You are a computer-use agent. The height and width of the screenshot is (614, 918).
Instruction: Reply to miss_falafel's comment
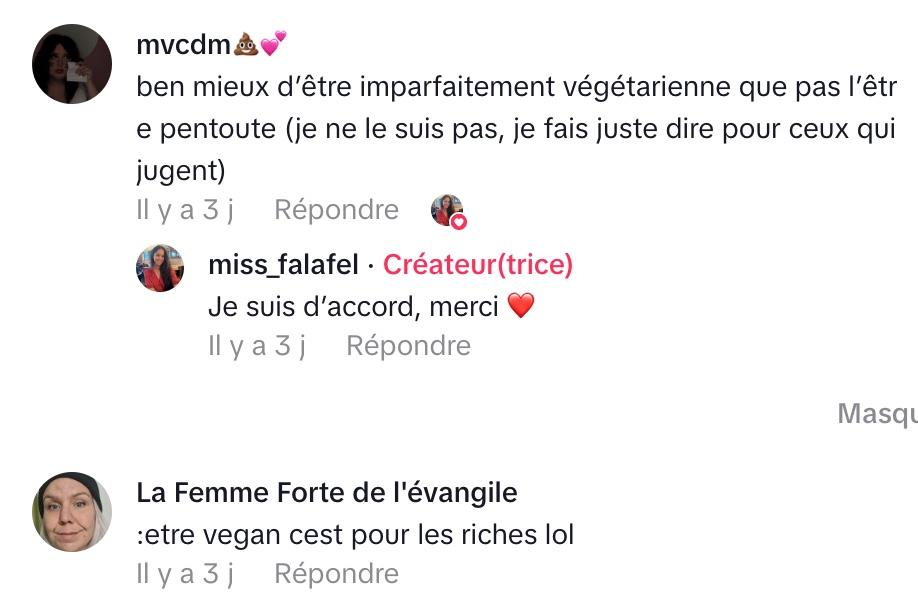pyautogui.click(x=408, y=346)
